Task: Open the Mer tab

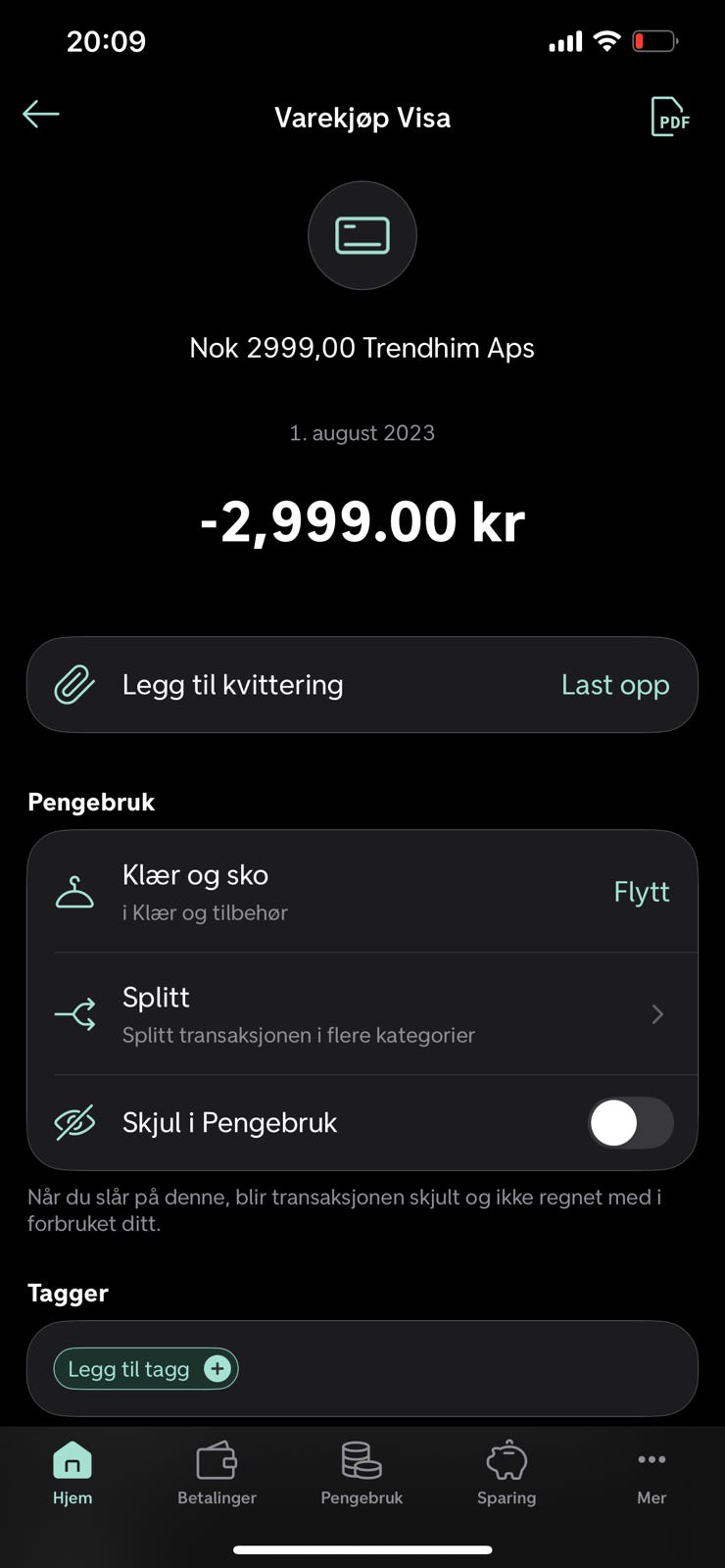Action: 651,1474
